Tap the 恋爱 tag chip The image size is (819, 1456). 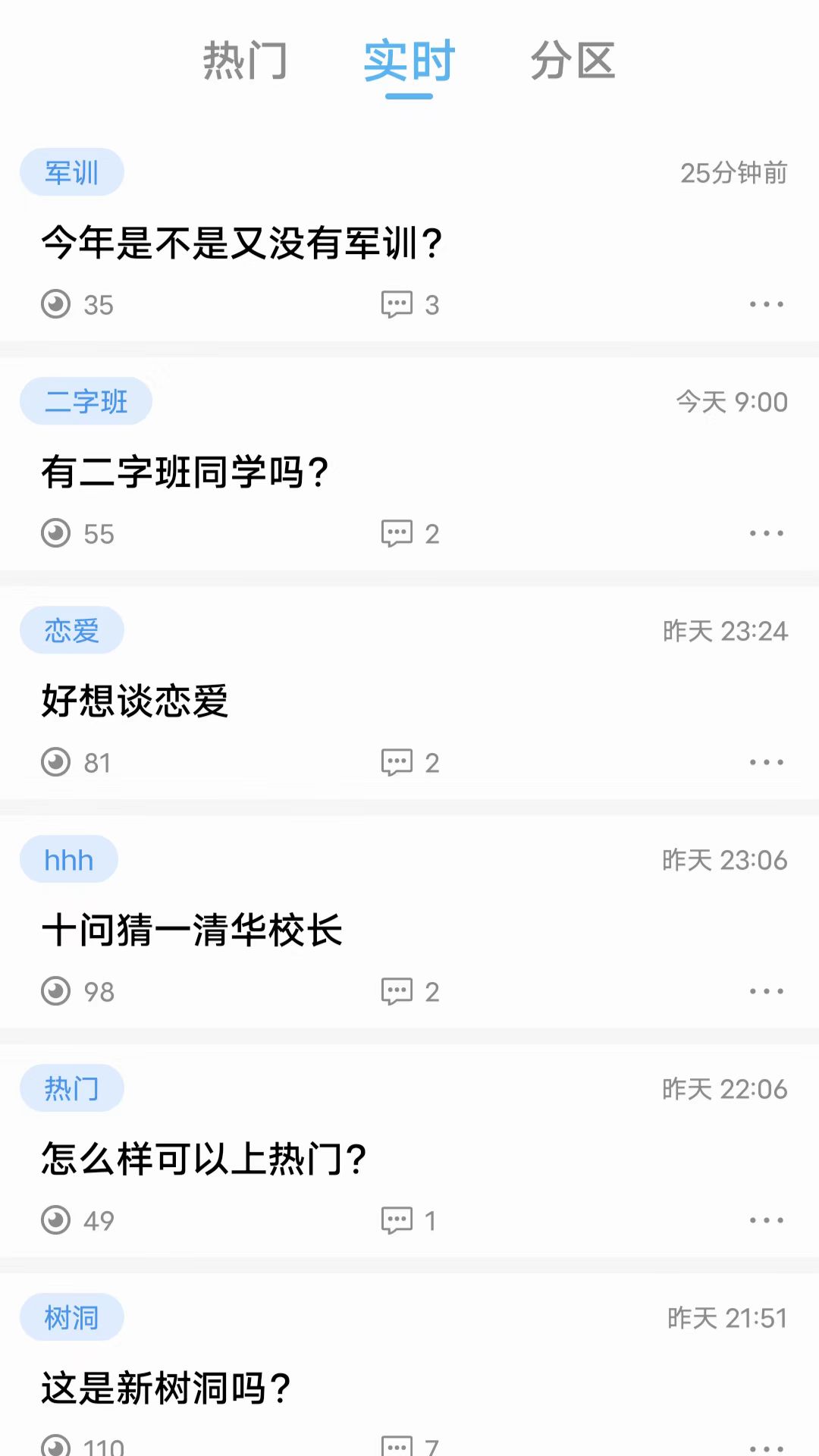pyautogui.click(x=72, y=631)
